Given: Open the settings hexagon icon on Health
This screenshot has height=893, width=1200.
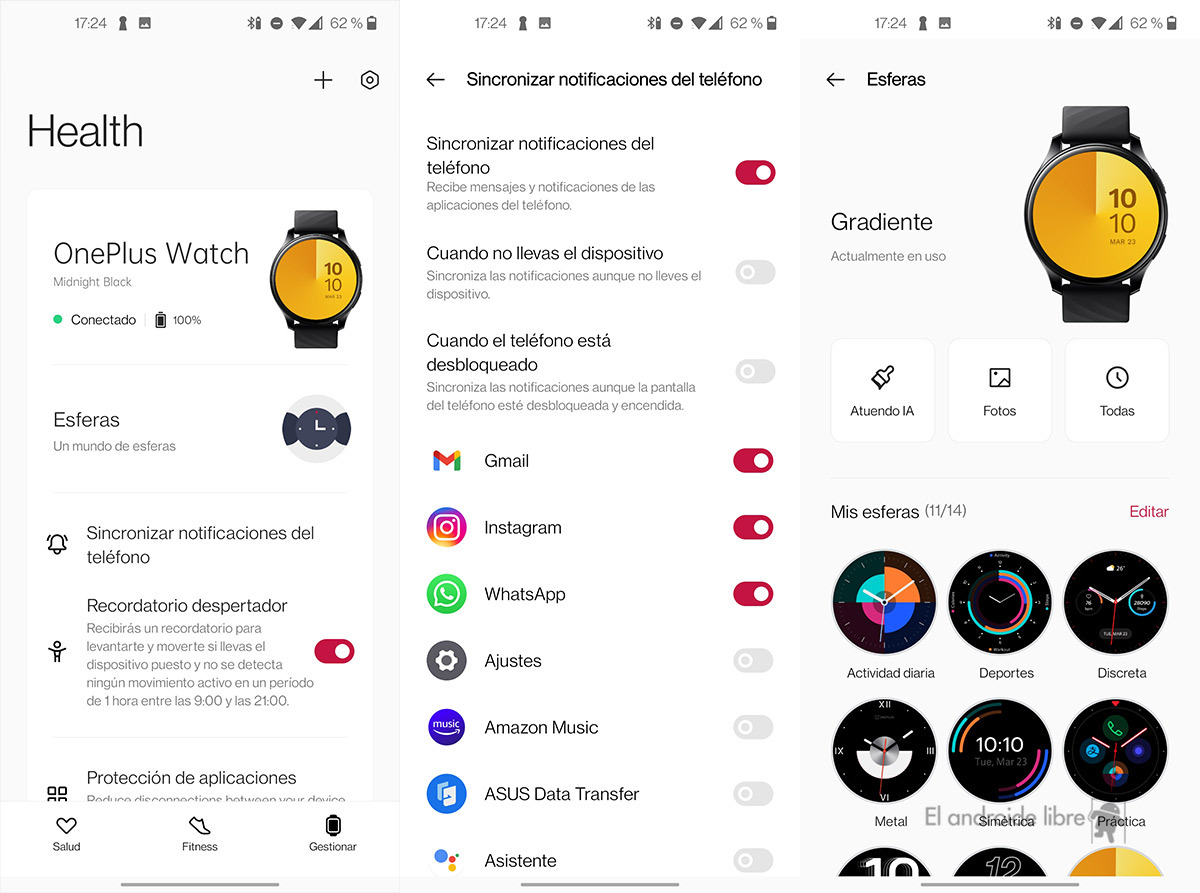Looking at the screenshot, I should (370, 81).
